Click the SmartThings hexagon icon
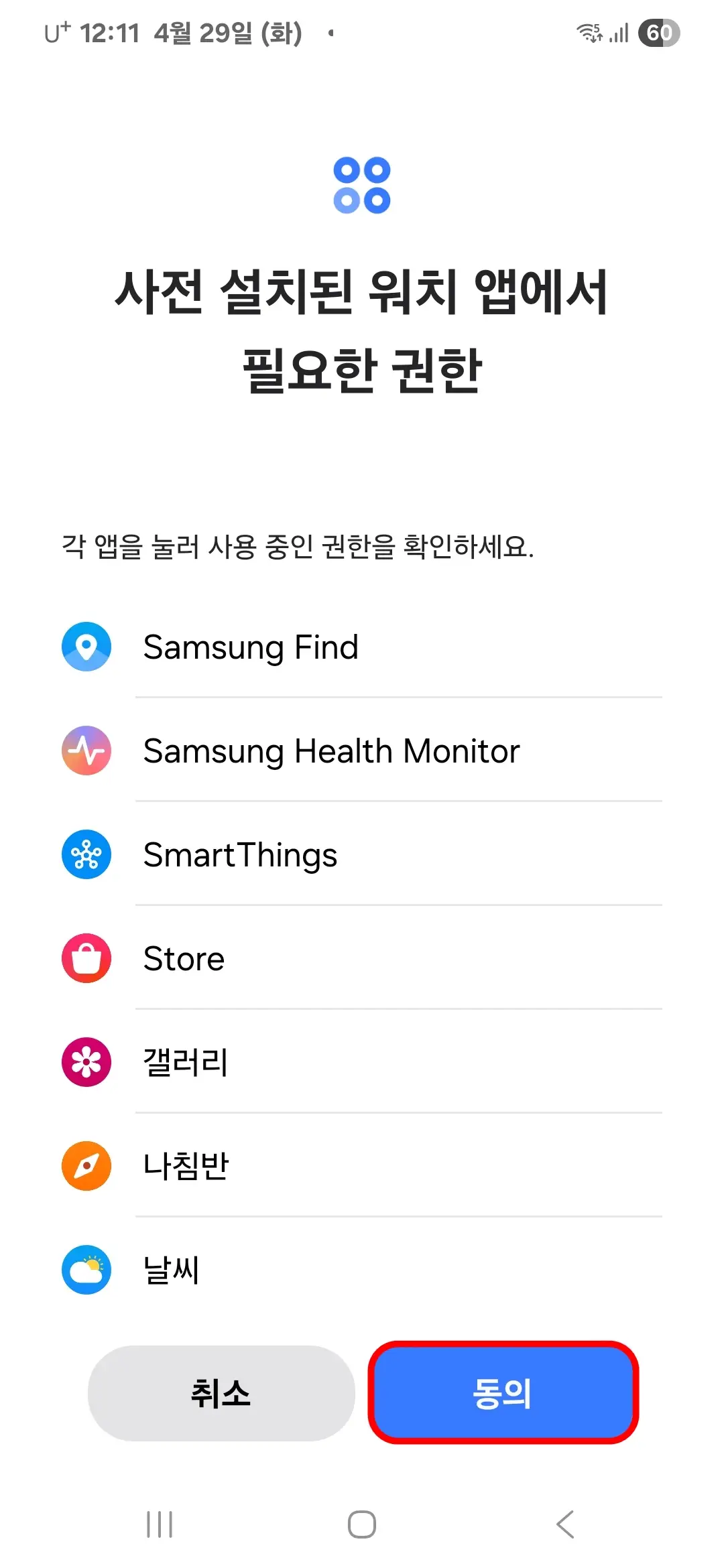Viewport: 724px width, 1568px height. (85, 855)
